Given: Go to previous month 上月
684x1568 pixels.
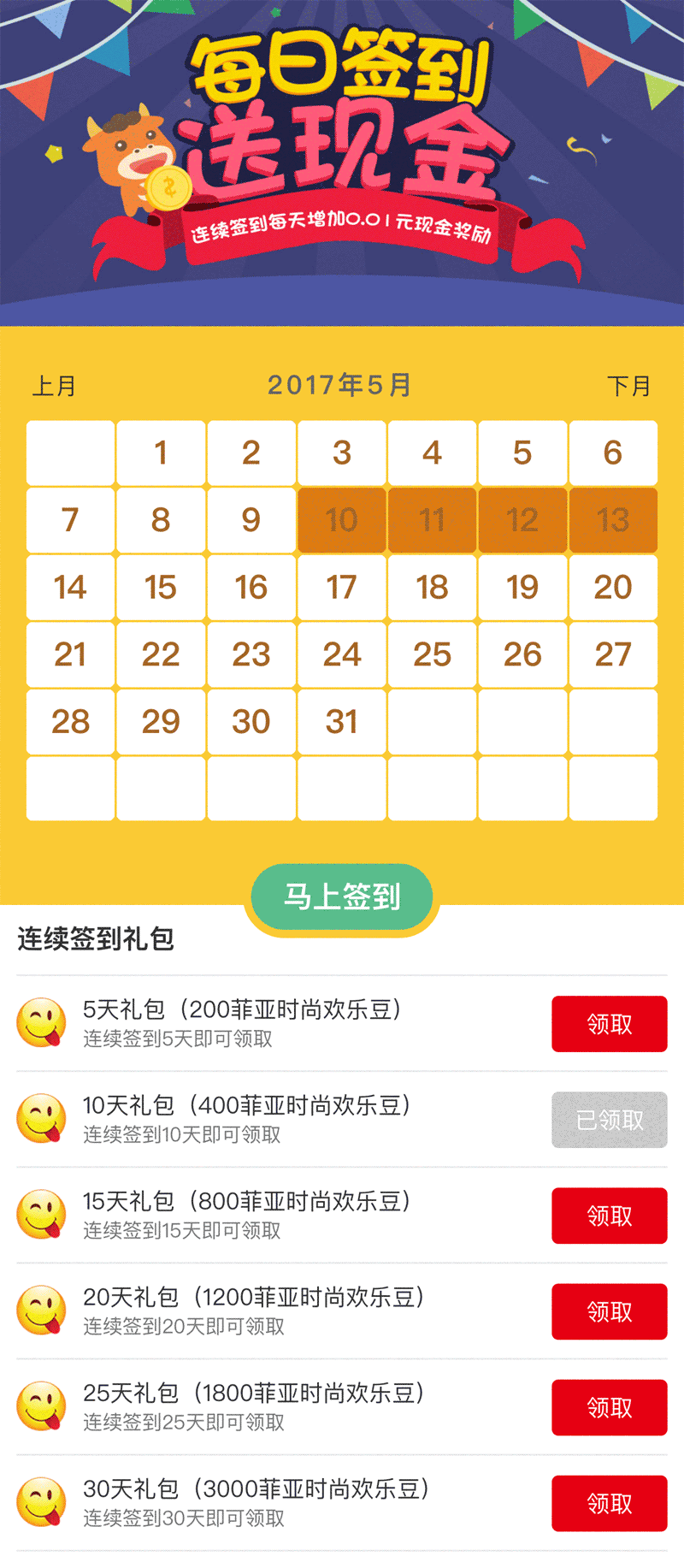Looking at the screenshot, I should 54,386.
